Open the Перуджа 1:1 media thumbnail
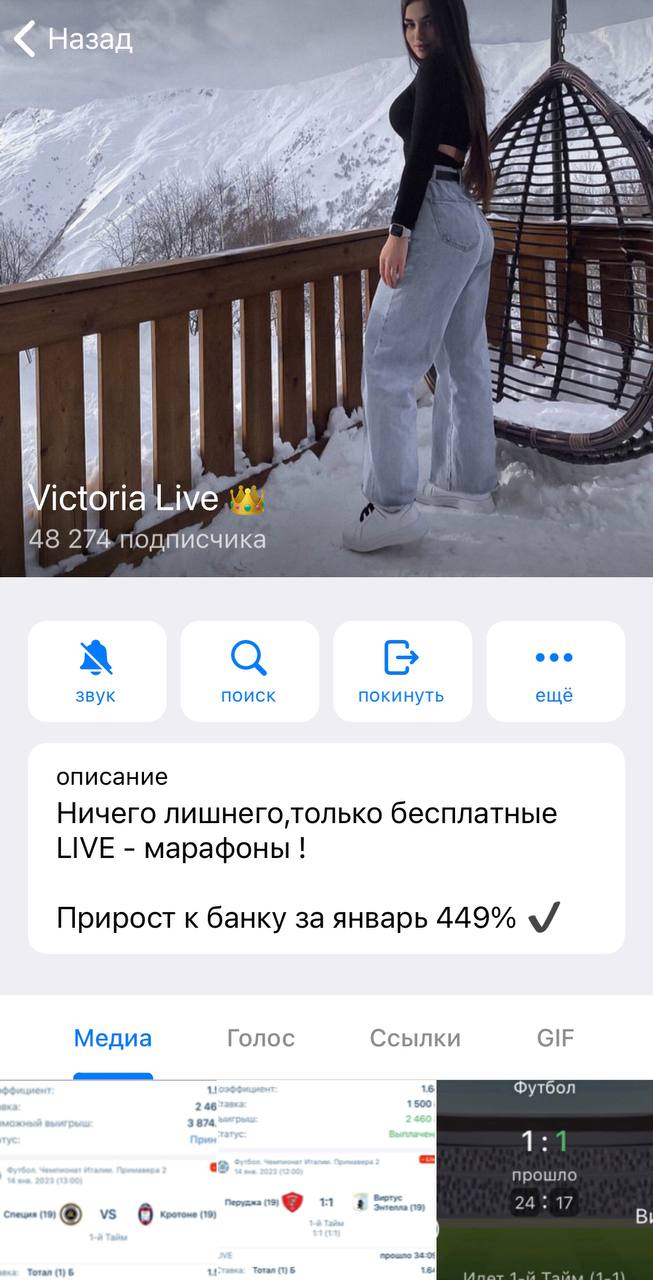This screenshot has height=1280, width=653. [326, 1180]
